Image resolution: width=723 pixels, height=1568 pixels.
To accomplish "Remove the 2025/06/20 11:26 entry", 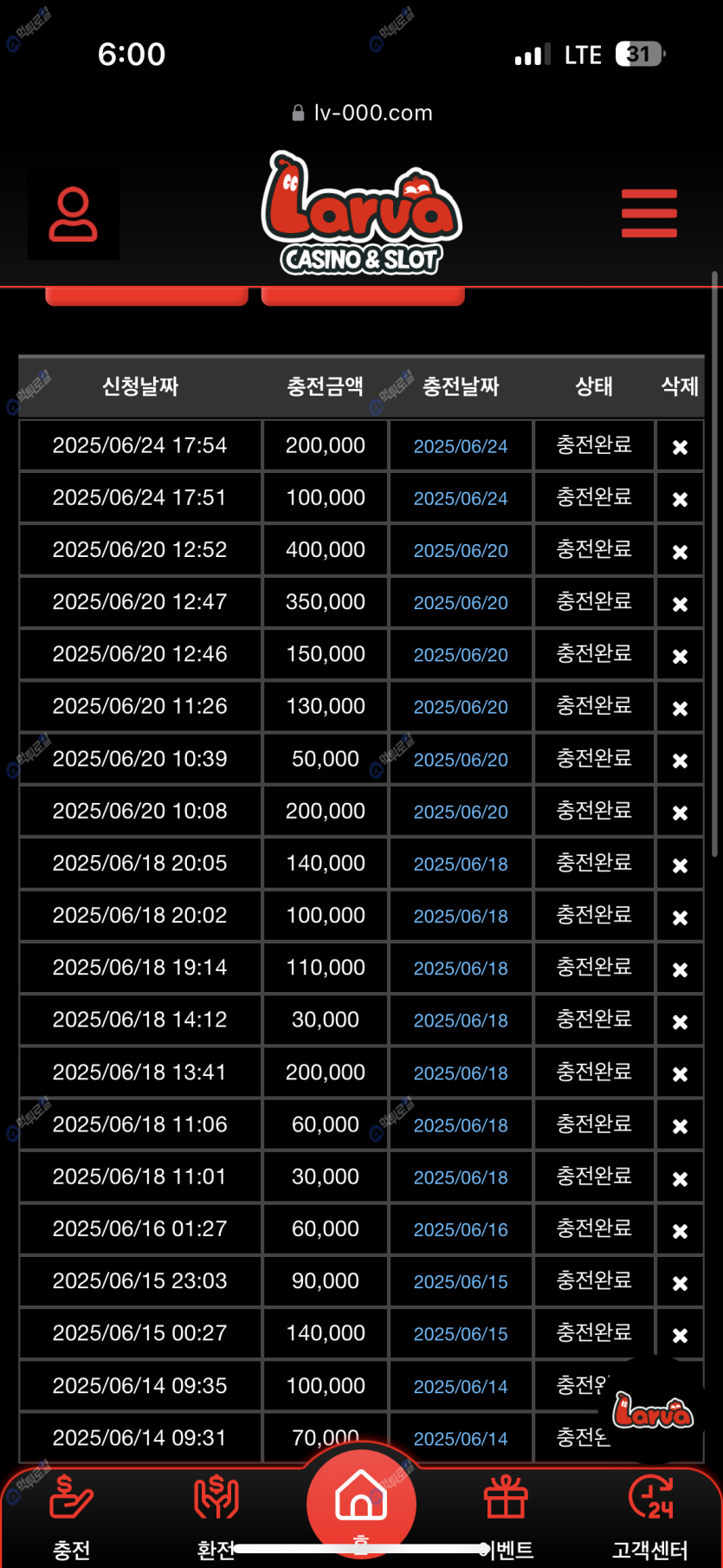I will click(x=680, y=708).
